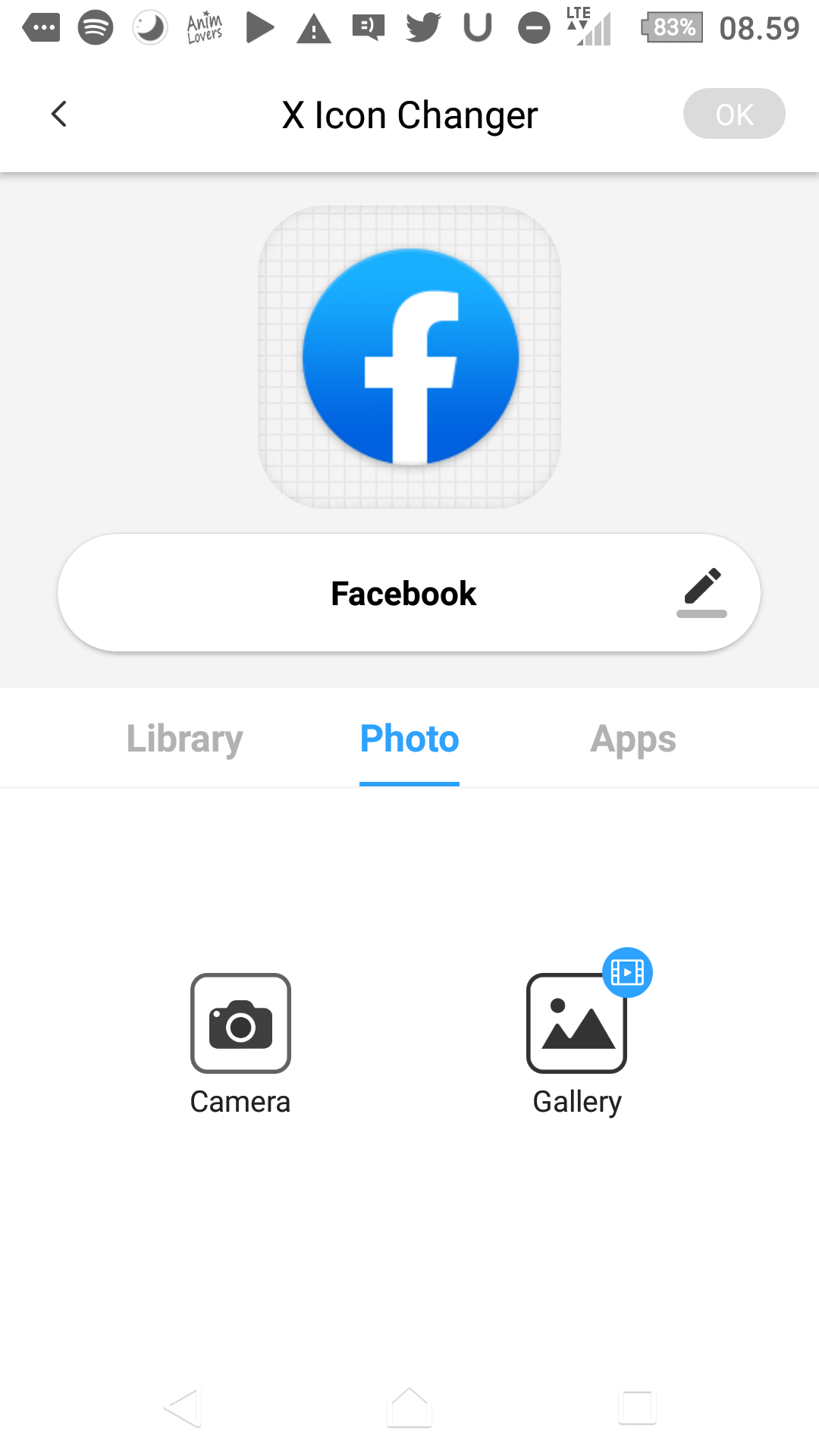Image resolution: width=819 pixels, height=1456 pixels.
Task: Stay on the Photo tab
Action: [x=409, y=738]
